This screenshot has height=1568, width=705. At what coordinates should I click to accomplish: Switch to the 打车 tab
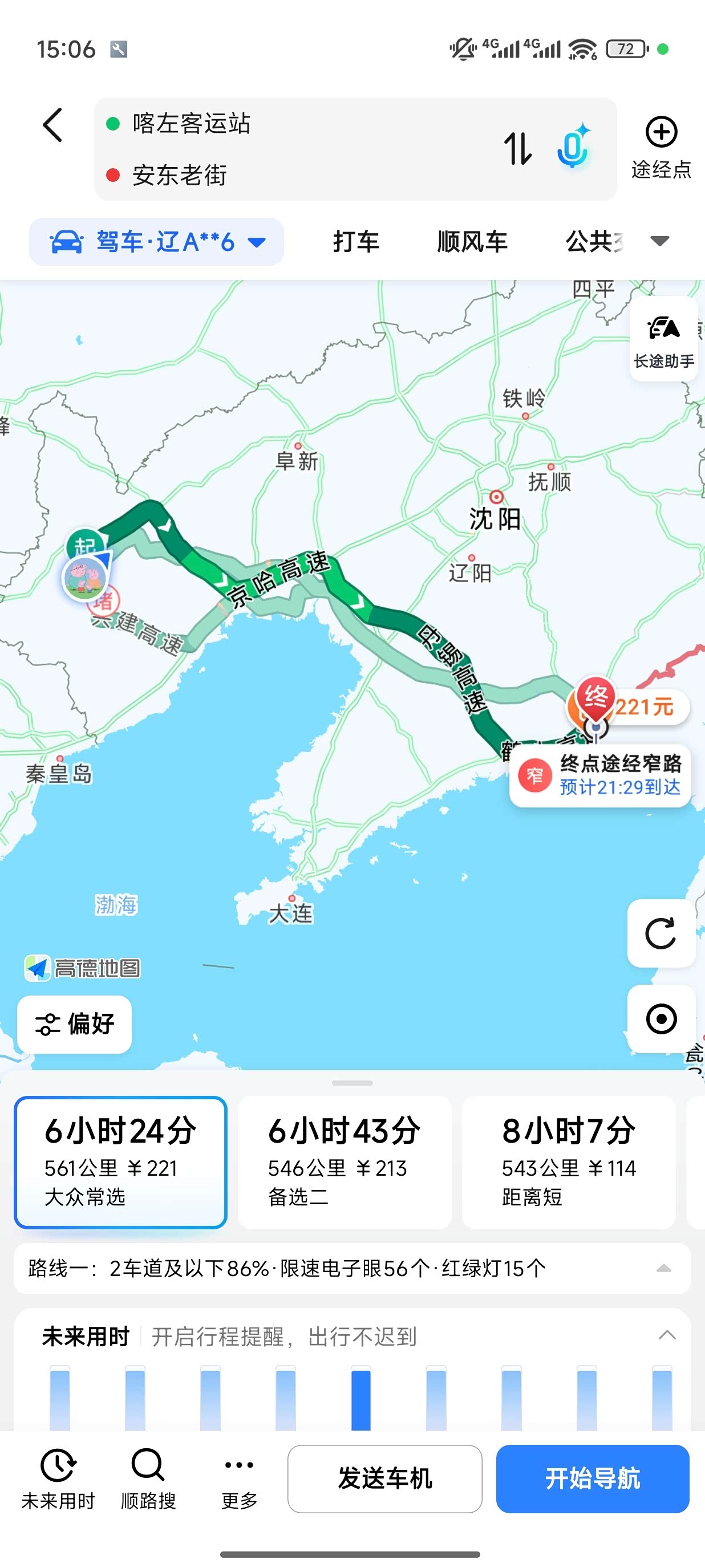pos(356,242)
